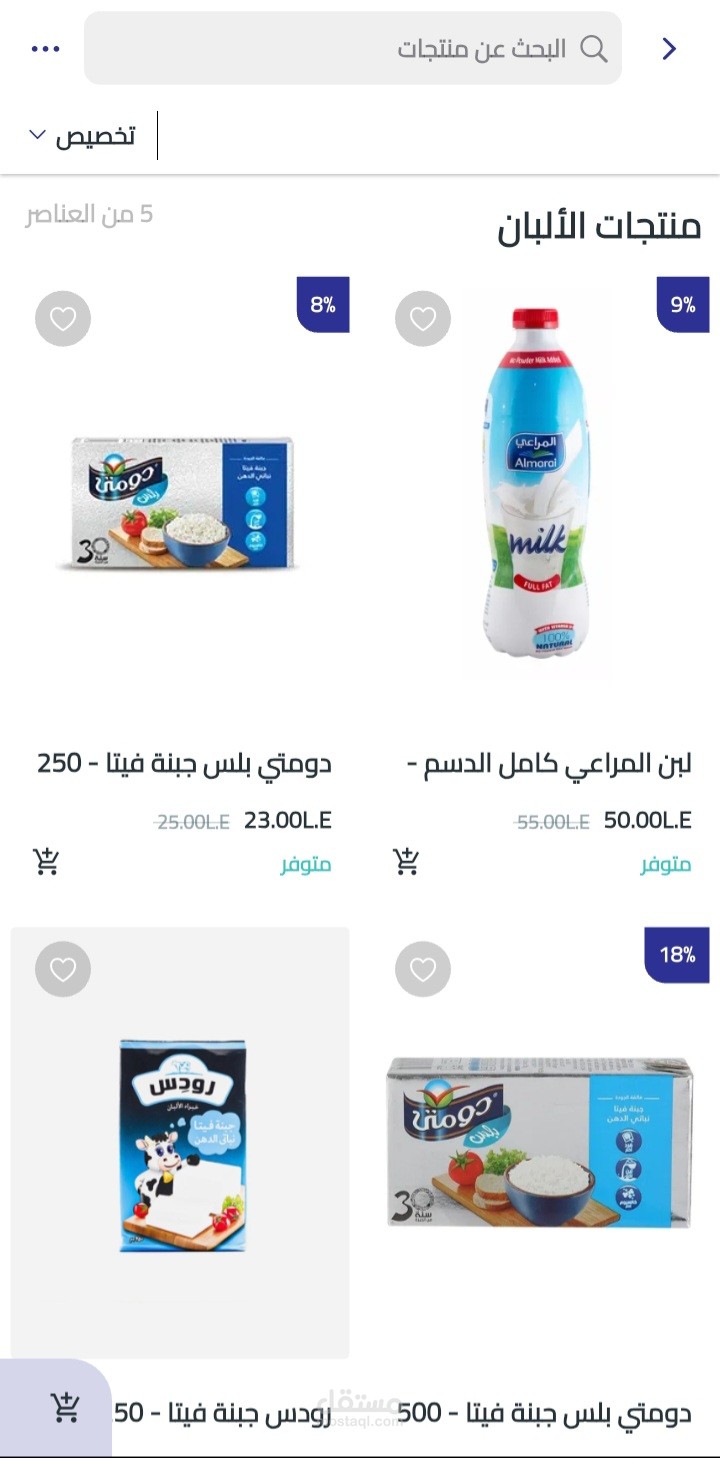720x1458 pixels.
Task: Open the floating cart button
Action: point(64,1407)
